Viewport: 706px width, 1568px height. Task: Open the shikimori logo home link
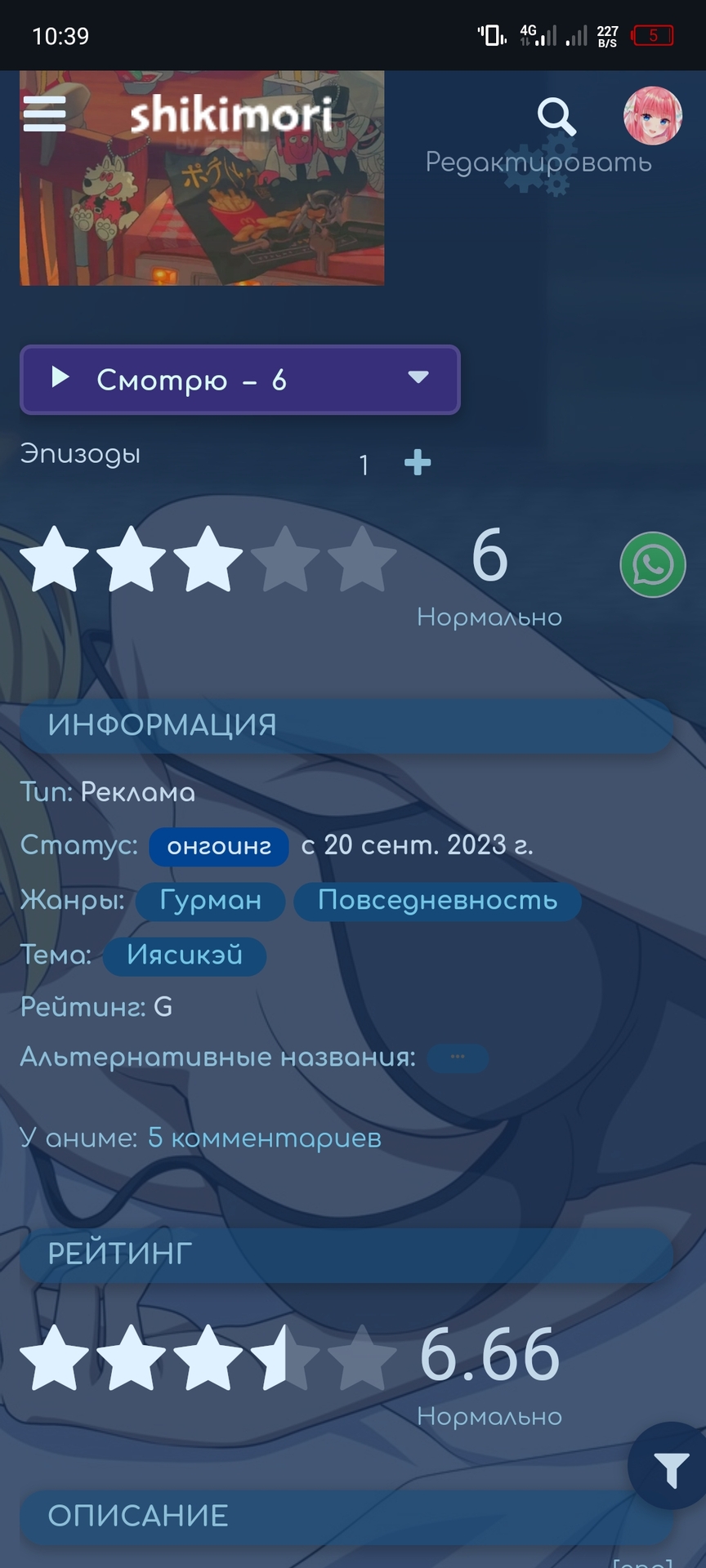[231, 114]
